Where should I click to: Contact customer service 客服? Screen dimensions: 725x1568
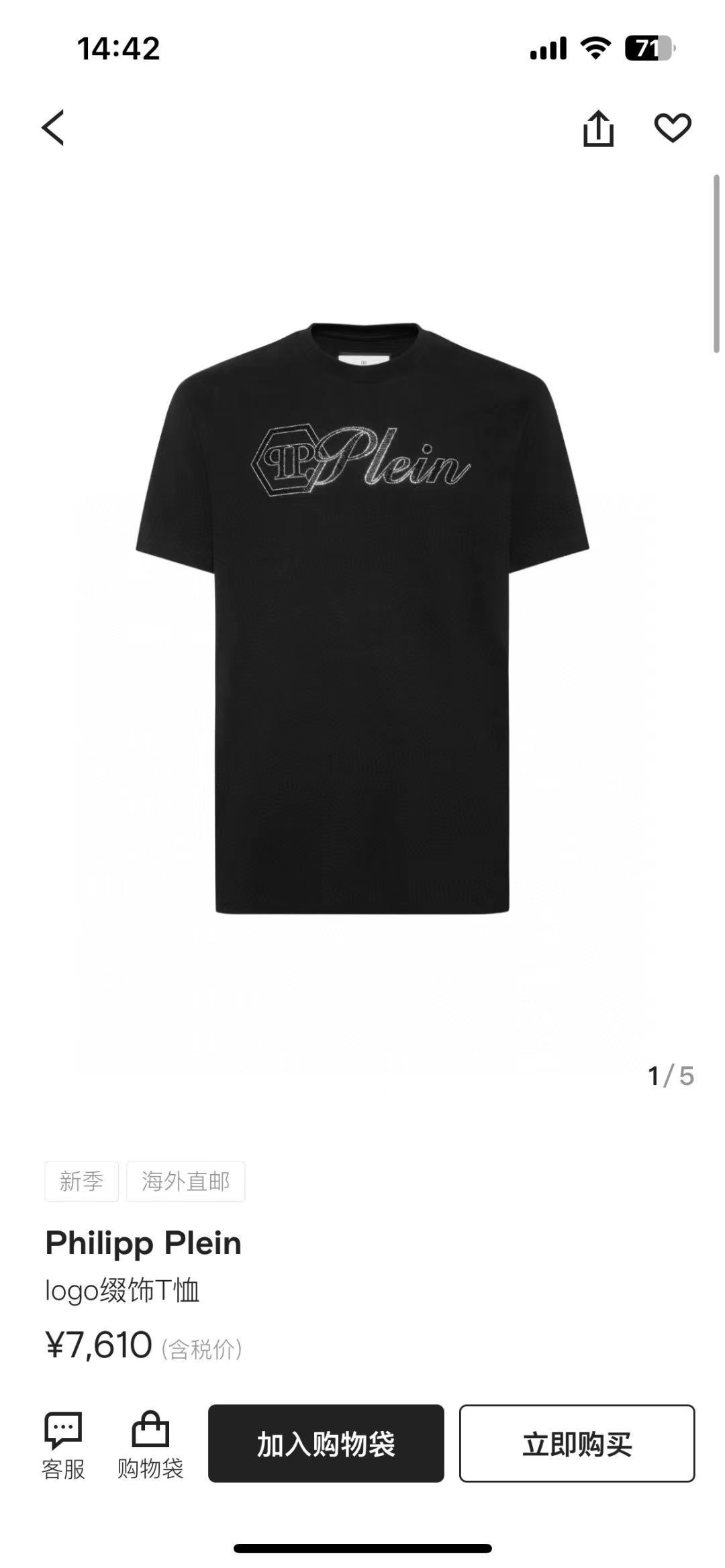pyautogui.click(x=63, y=1445)
